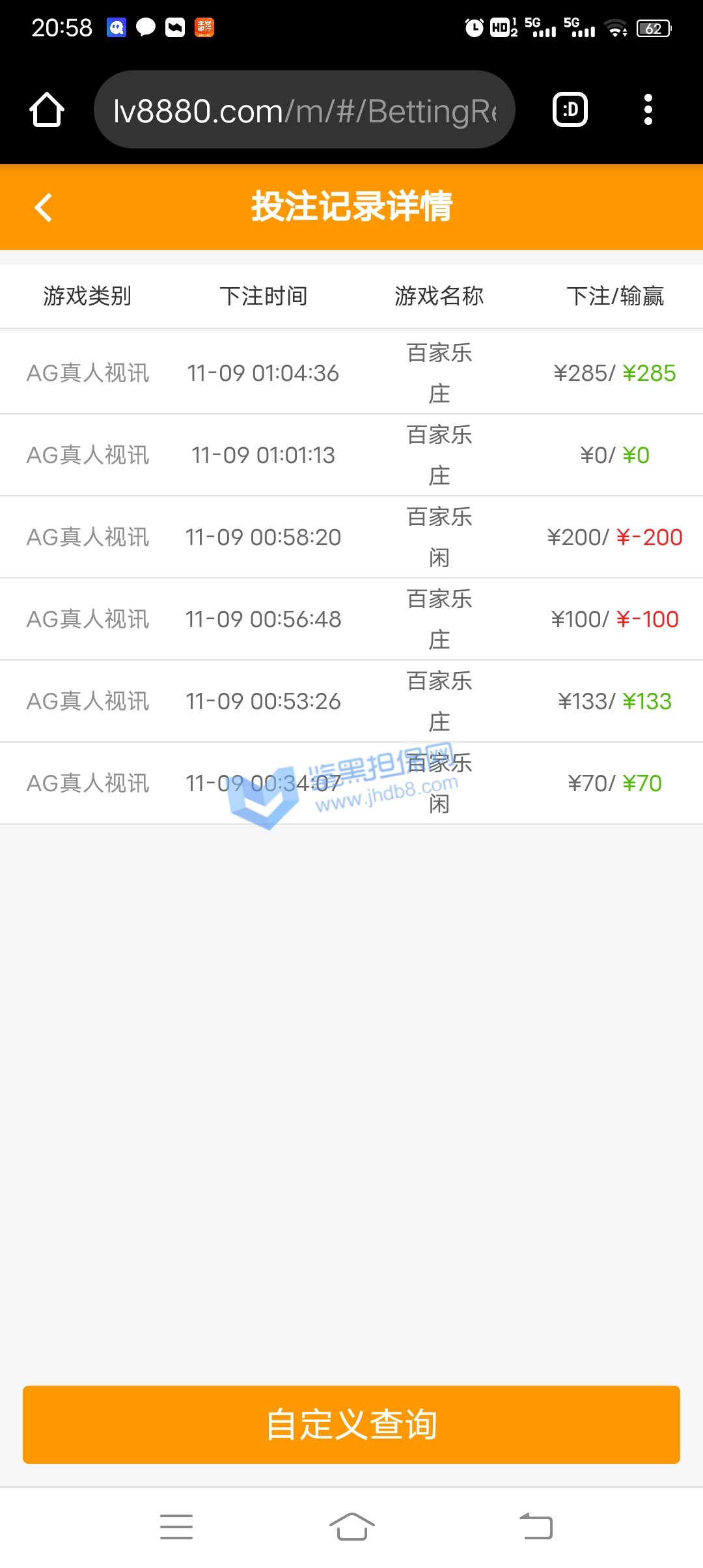Screen dimensions: 703x1568
Task: Go back from the 投注记录详情 page
Action: pyautogui.click(x=44, y=208)
